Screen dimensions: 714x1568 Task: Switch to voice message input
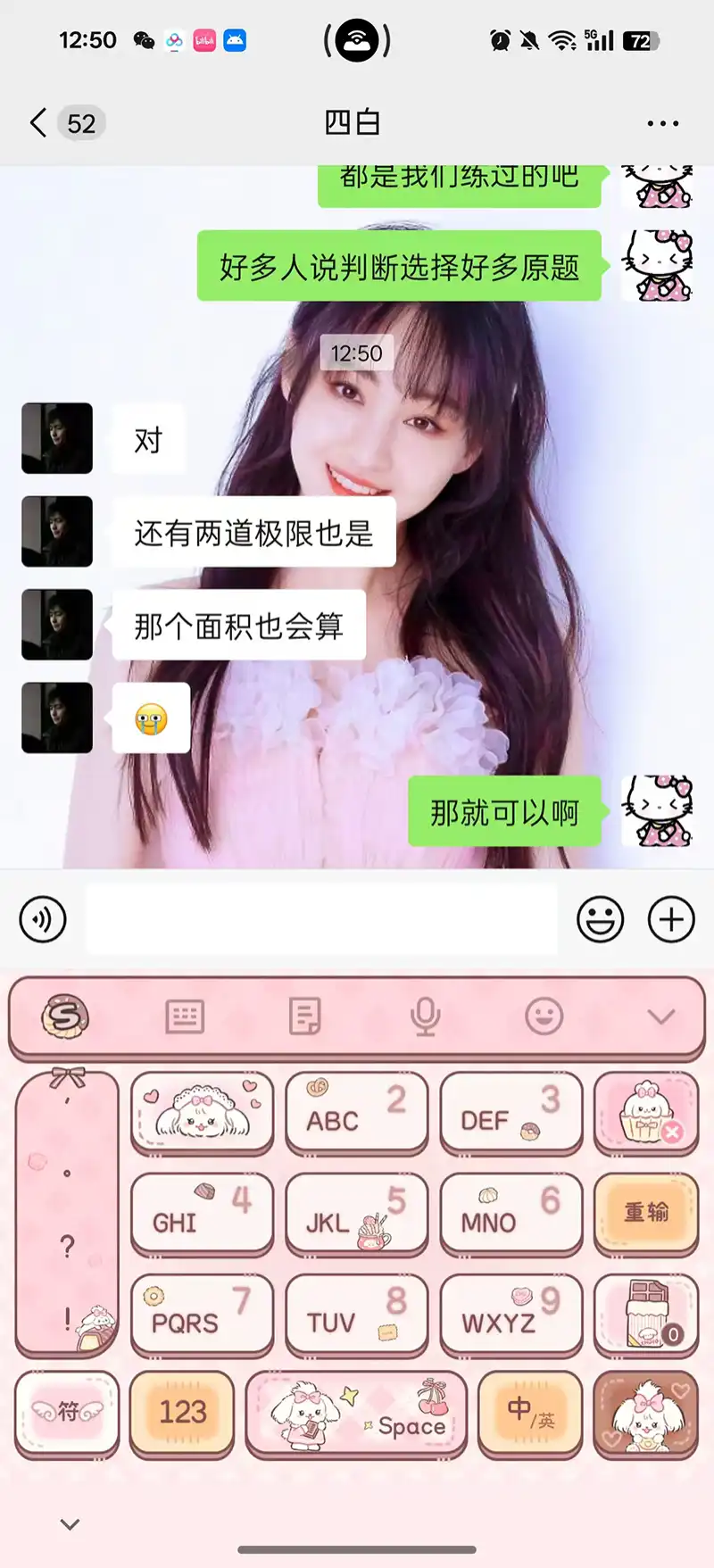[x=43, y=919]
